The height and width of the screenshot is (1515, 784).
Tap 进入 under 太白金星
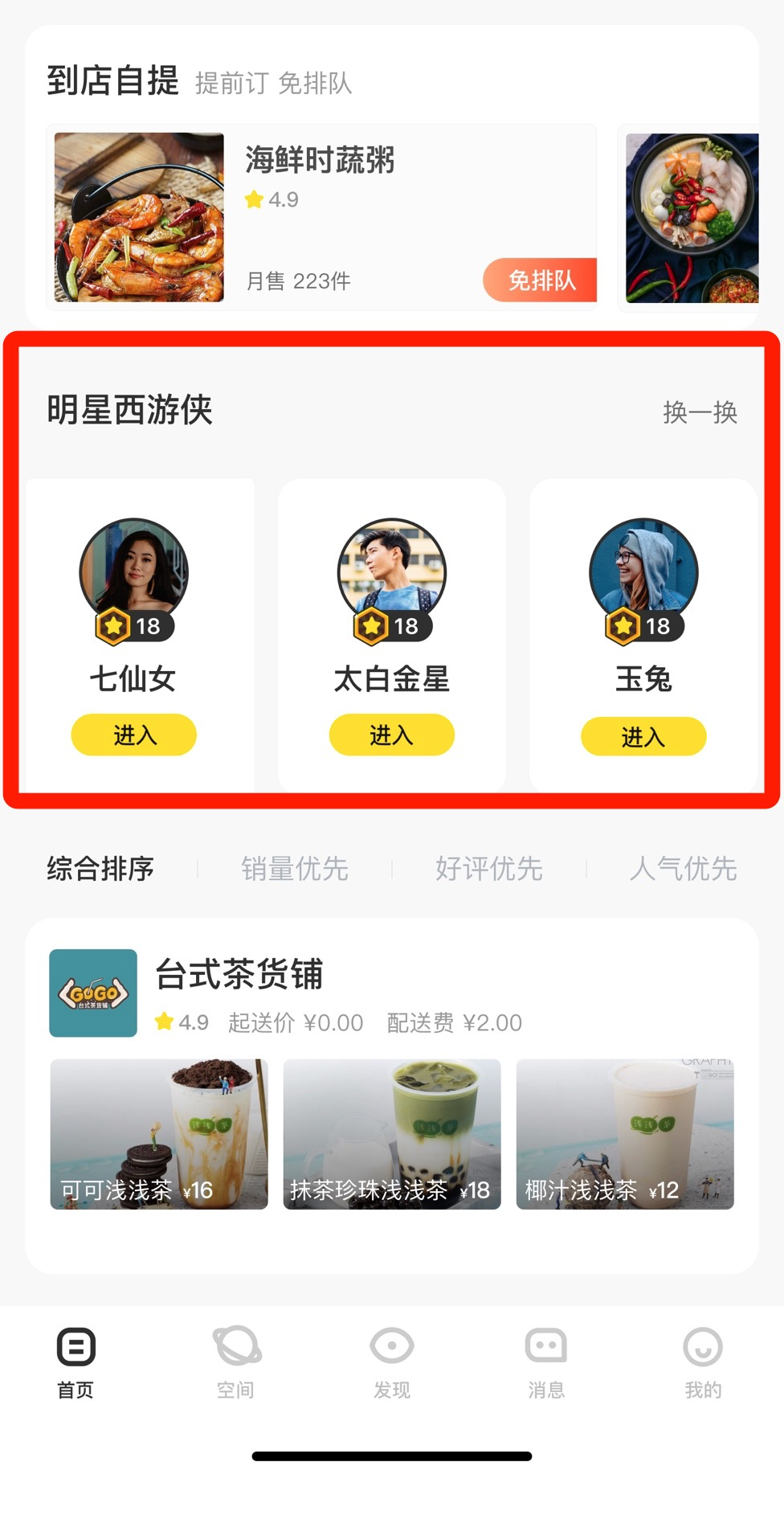[391, 735]
